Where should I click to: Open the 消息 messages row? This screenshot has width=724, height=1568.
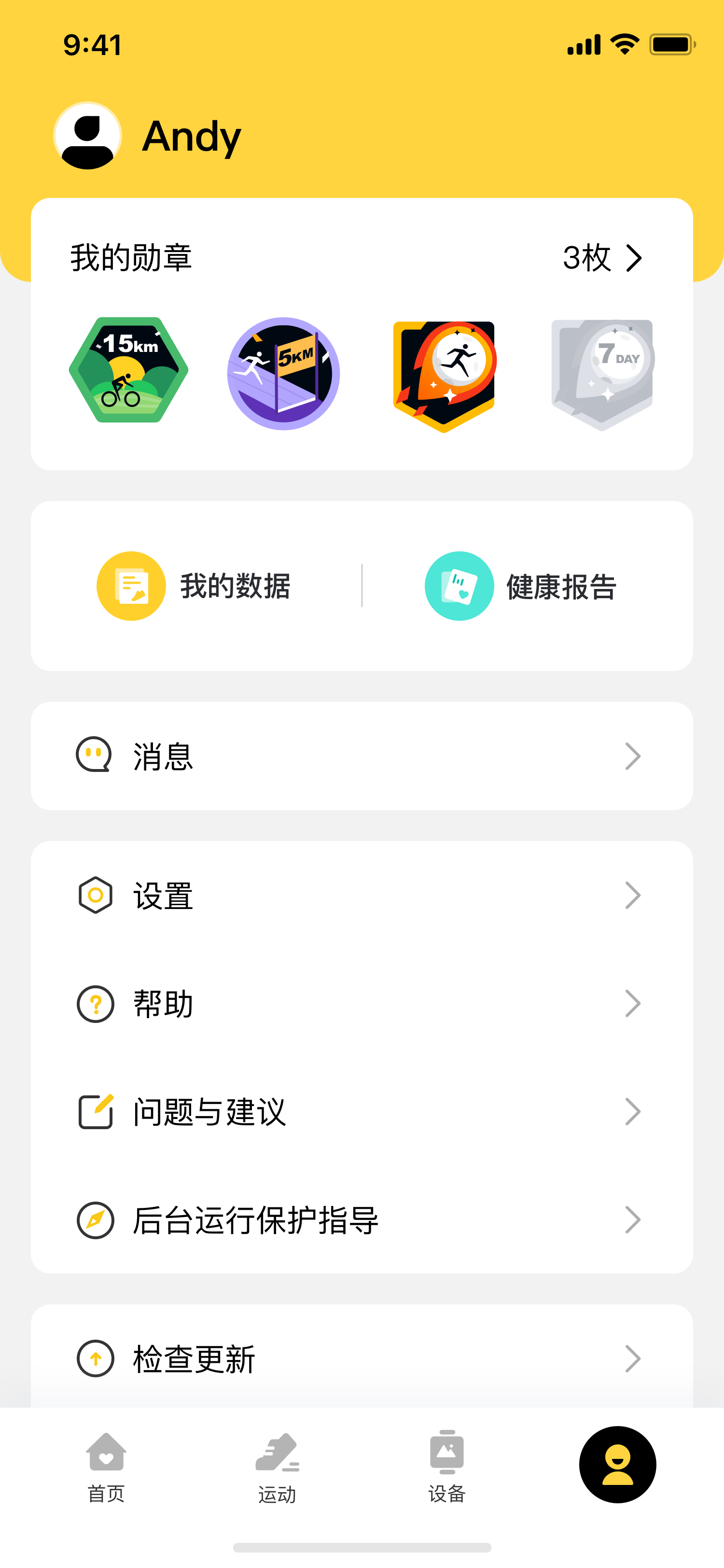[x=362, y=756]
